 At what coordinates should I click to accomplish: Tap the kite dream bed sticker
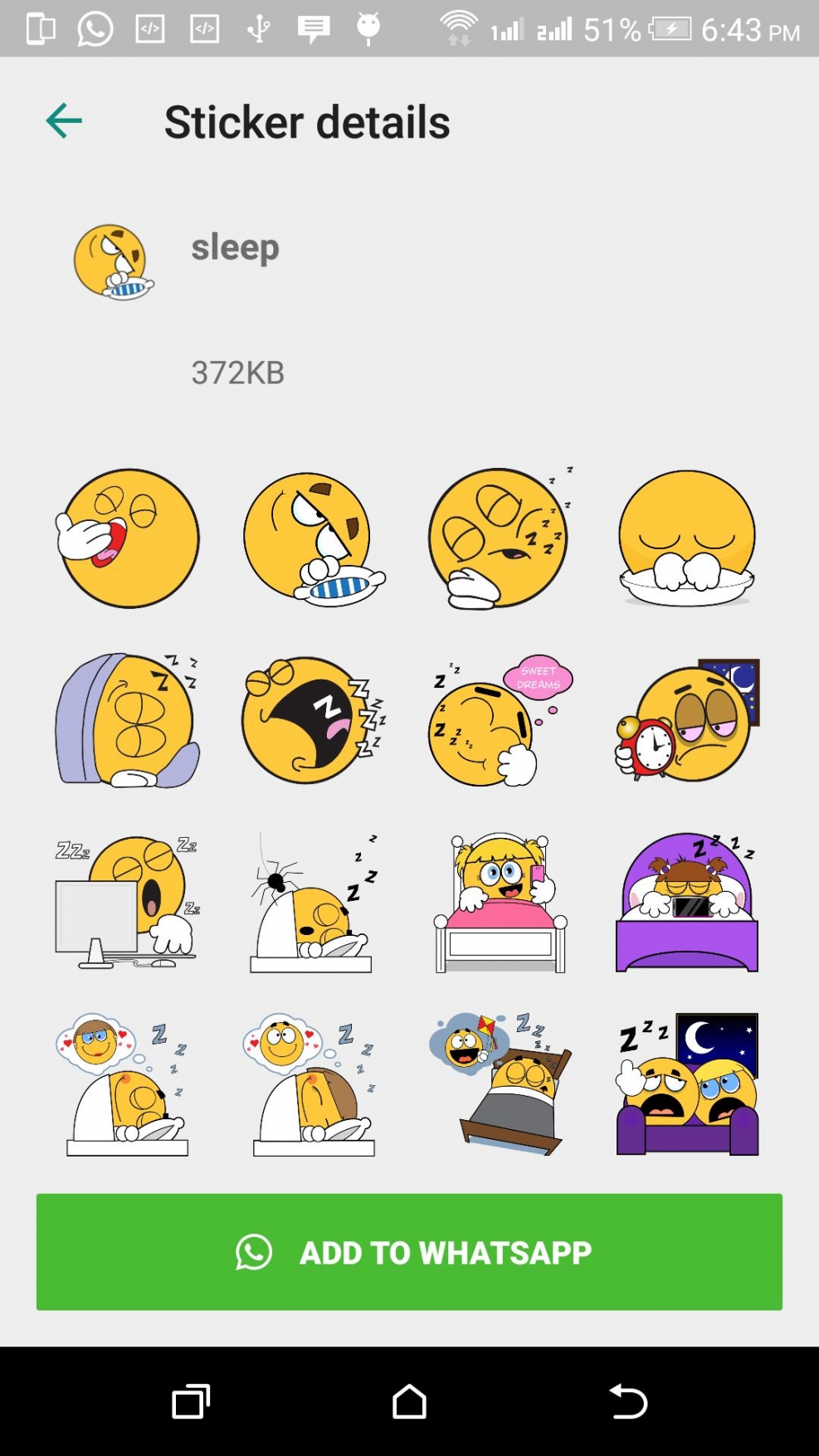[500, 1083]
